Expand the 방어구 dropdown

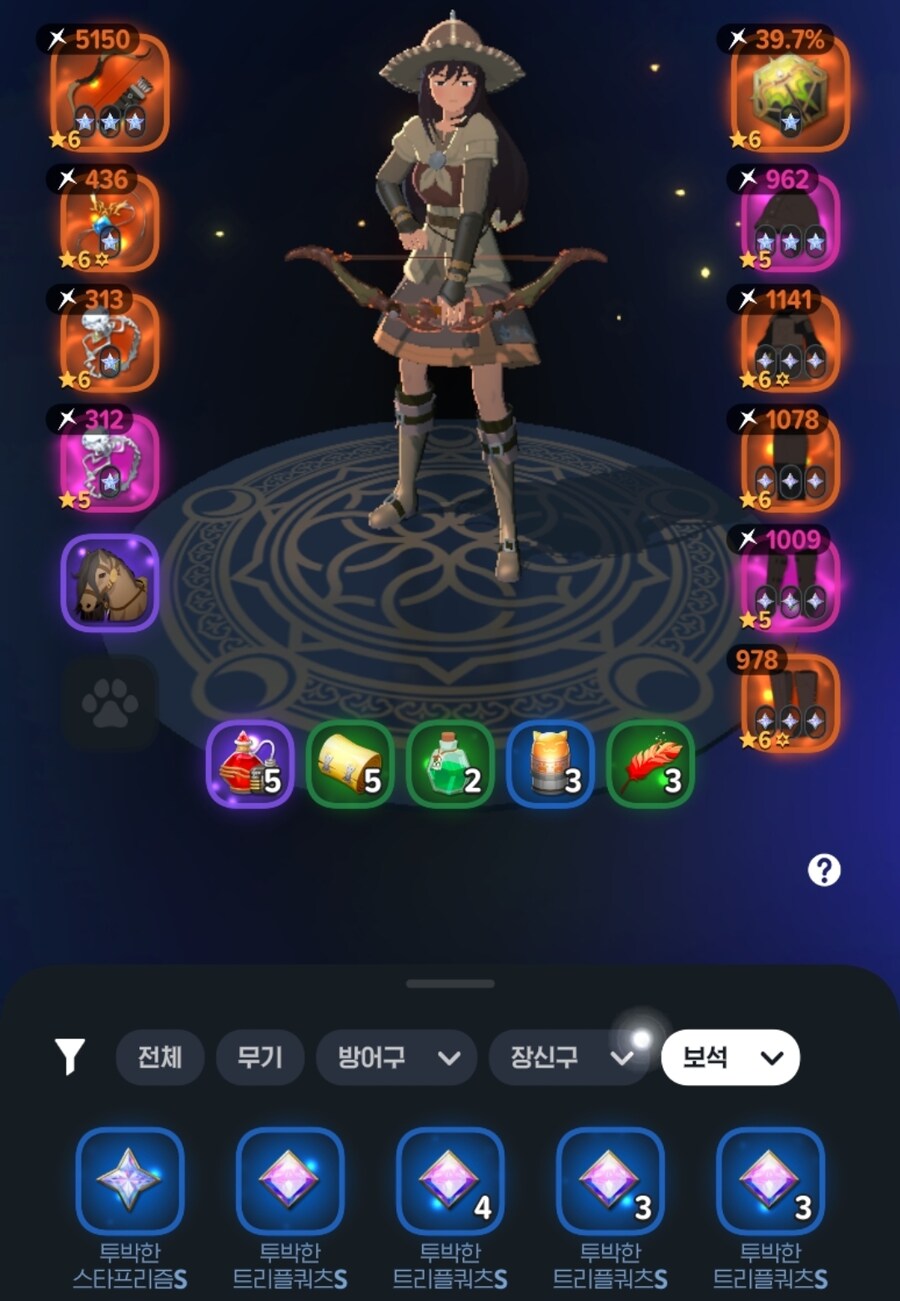(396, 1057)
